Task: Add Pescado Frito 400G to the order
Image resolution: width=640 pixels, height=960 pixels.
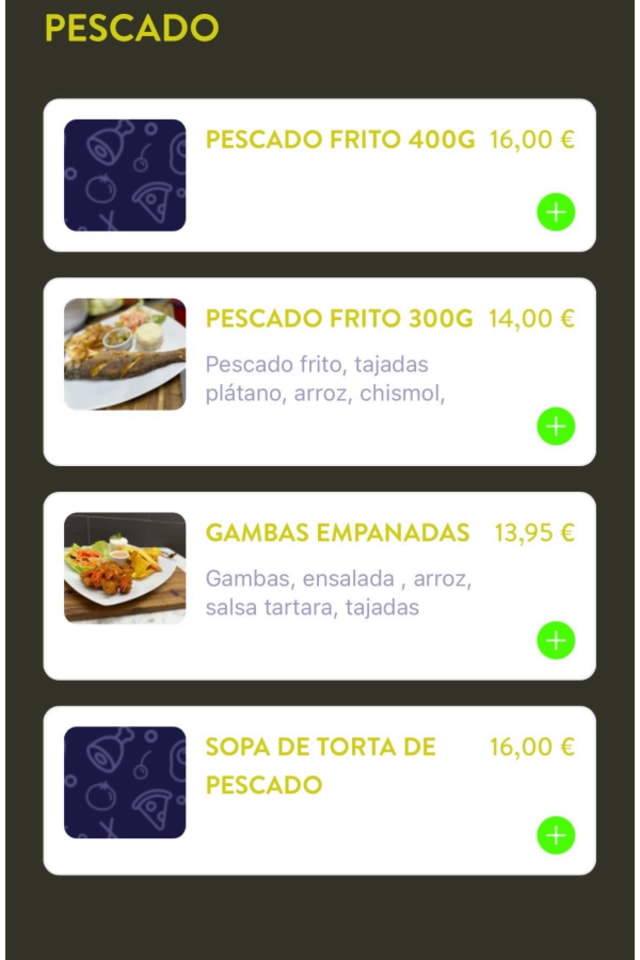Action: pyautogui.click(x=556, y=212)
